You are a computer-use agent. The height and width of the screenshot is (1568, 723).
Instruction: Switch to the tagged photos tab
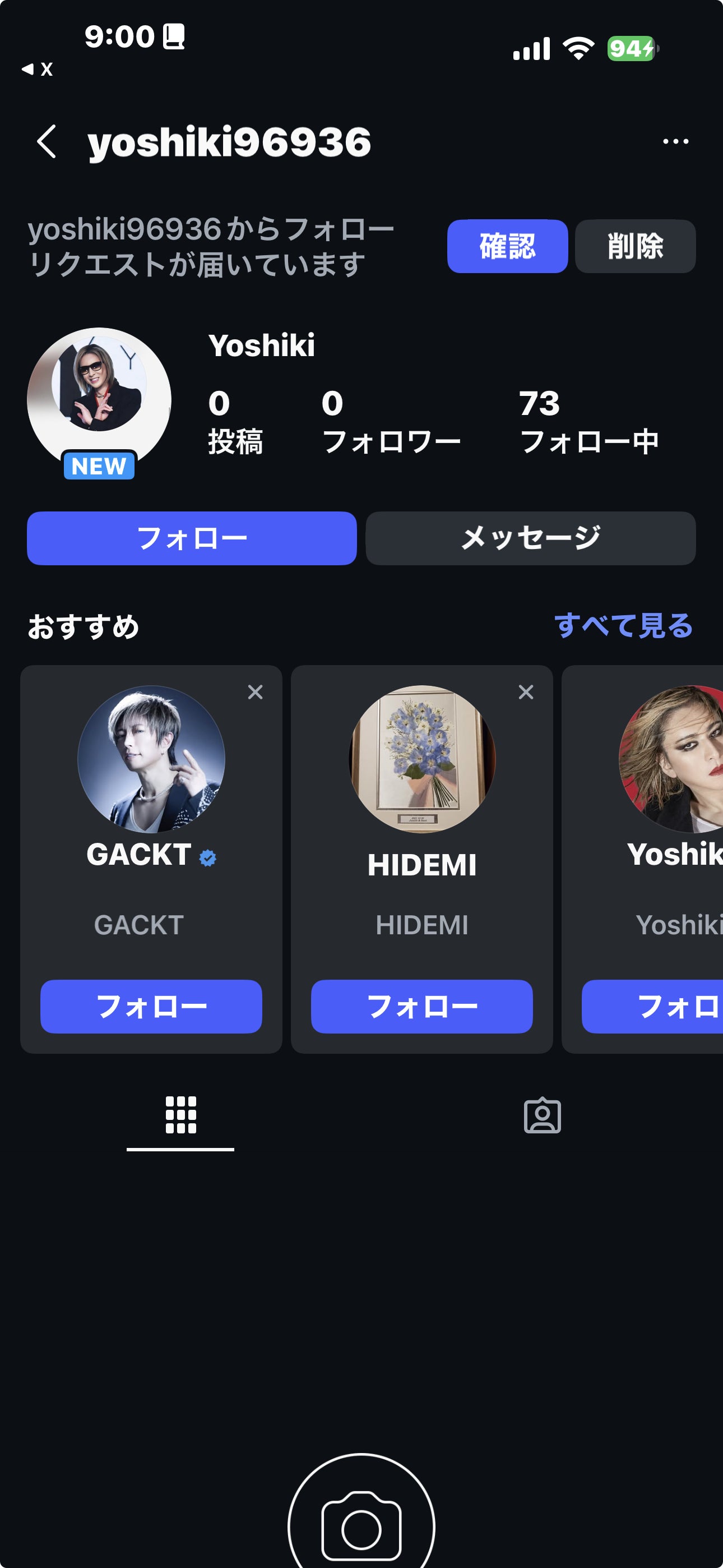tap(543, 1115)
